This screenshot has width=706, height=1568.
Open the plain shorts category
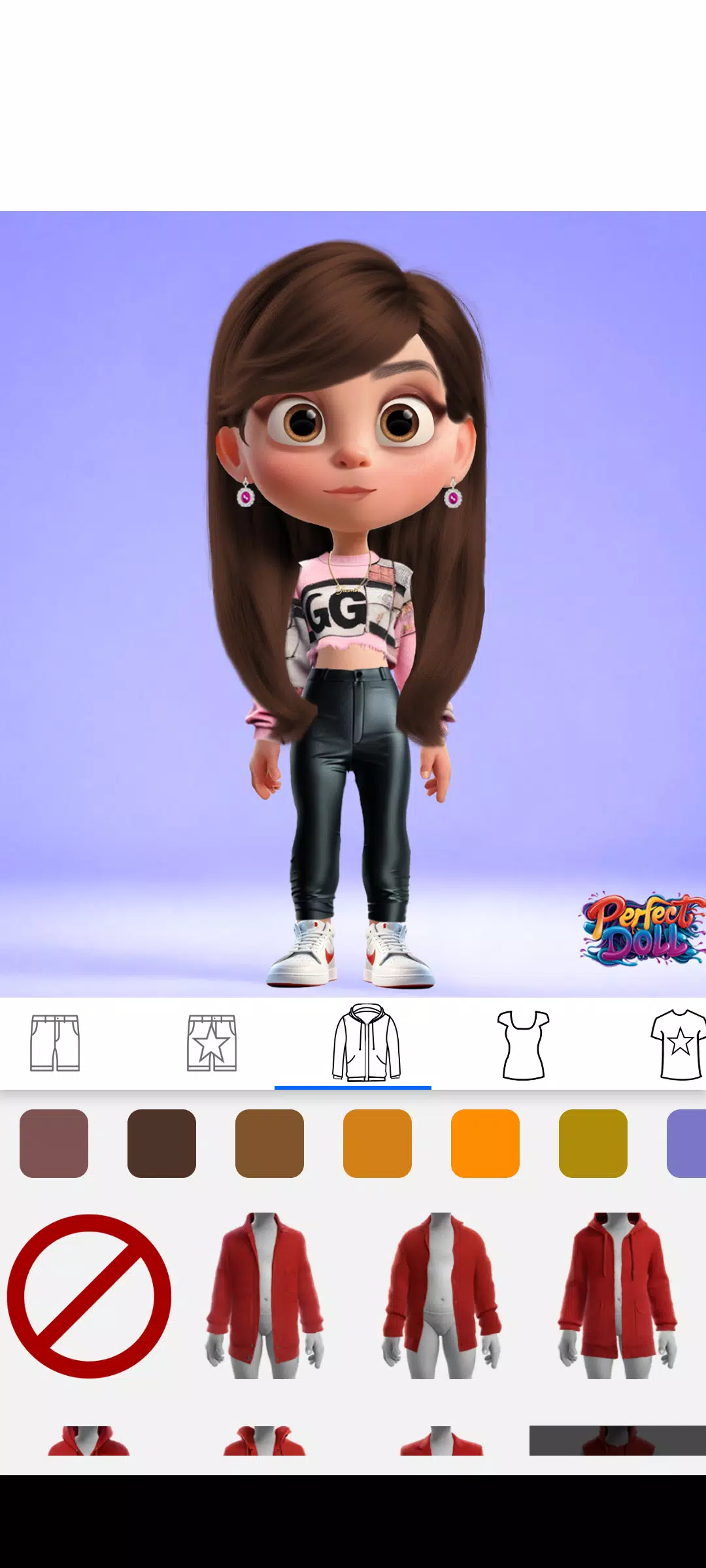[x=55, y=1043]
